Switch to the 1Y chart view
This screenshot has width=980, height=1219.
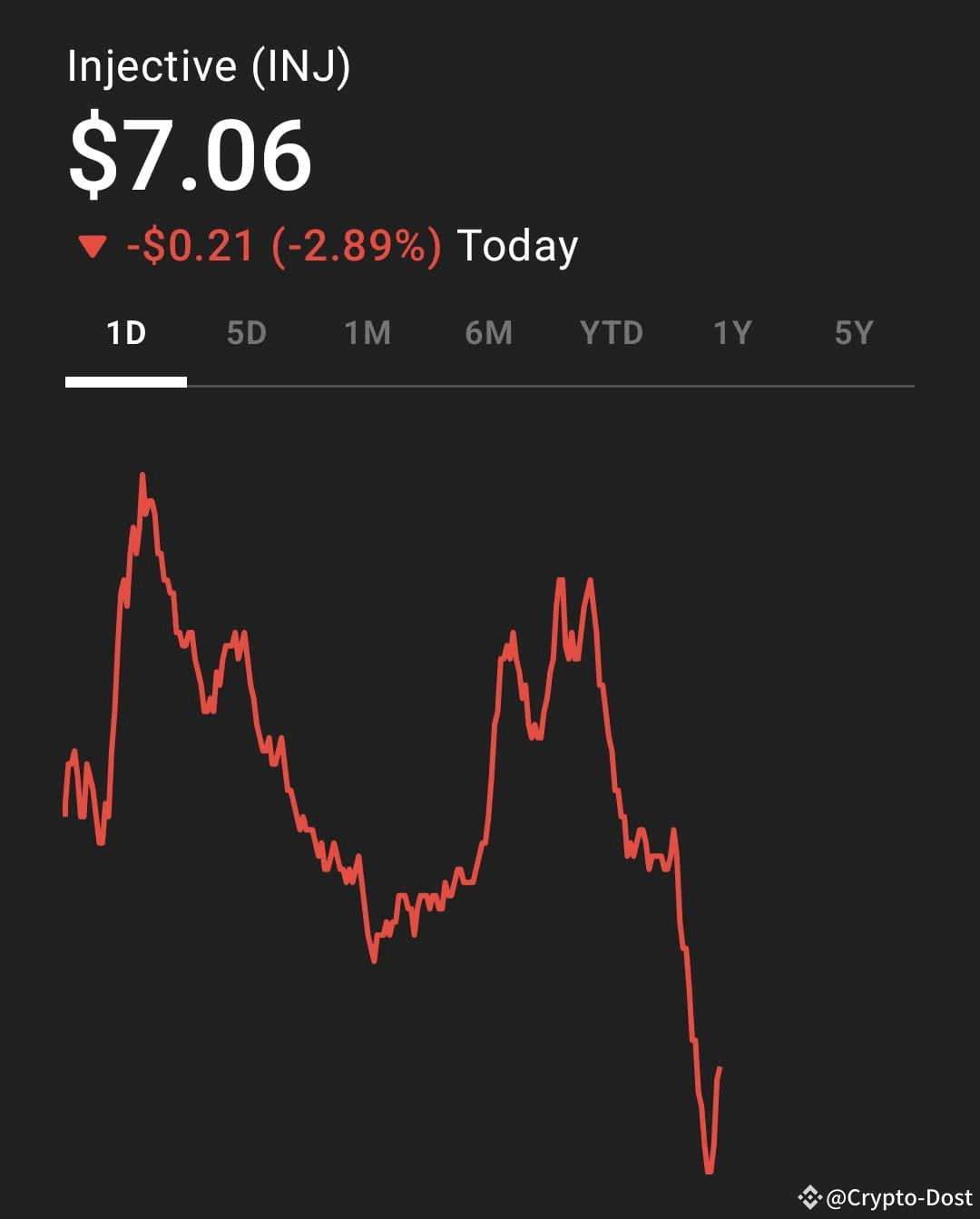pyautogui.click(x=731, y=333)
